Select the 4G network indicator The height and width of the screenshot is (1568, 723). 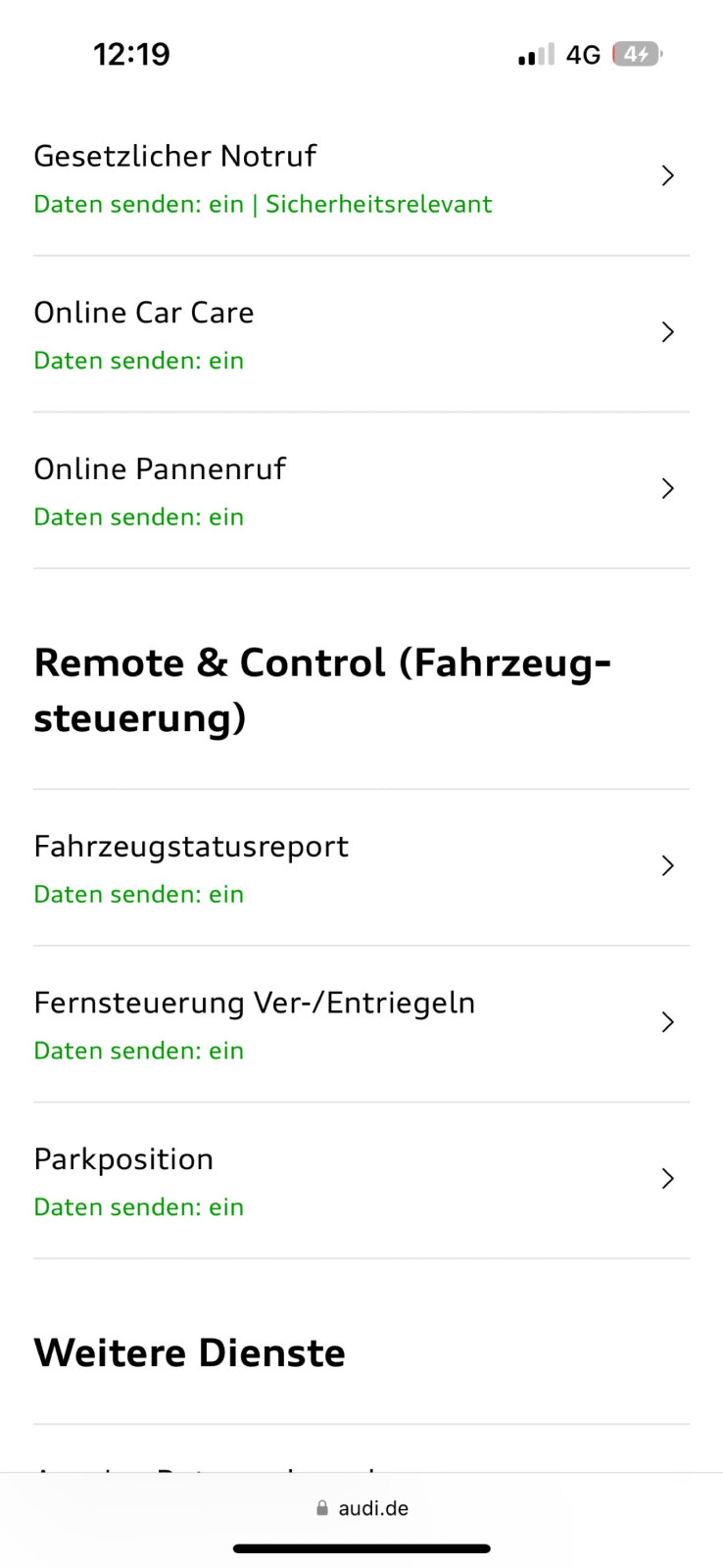point(581,54)
